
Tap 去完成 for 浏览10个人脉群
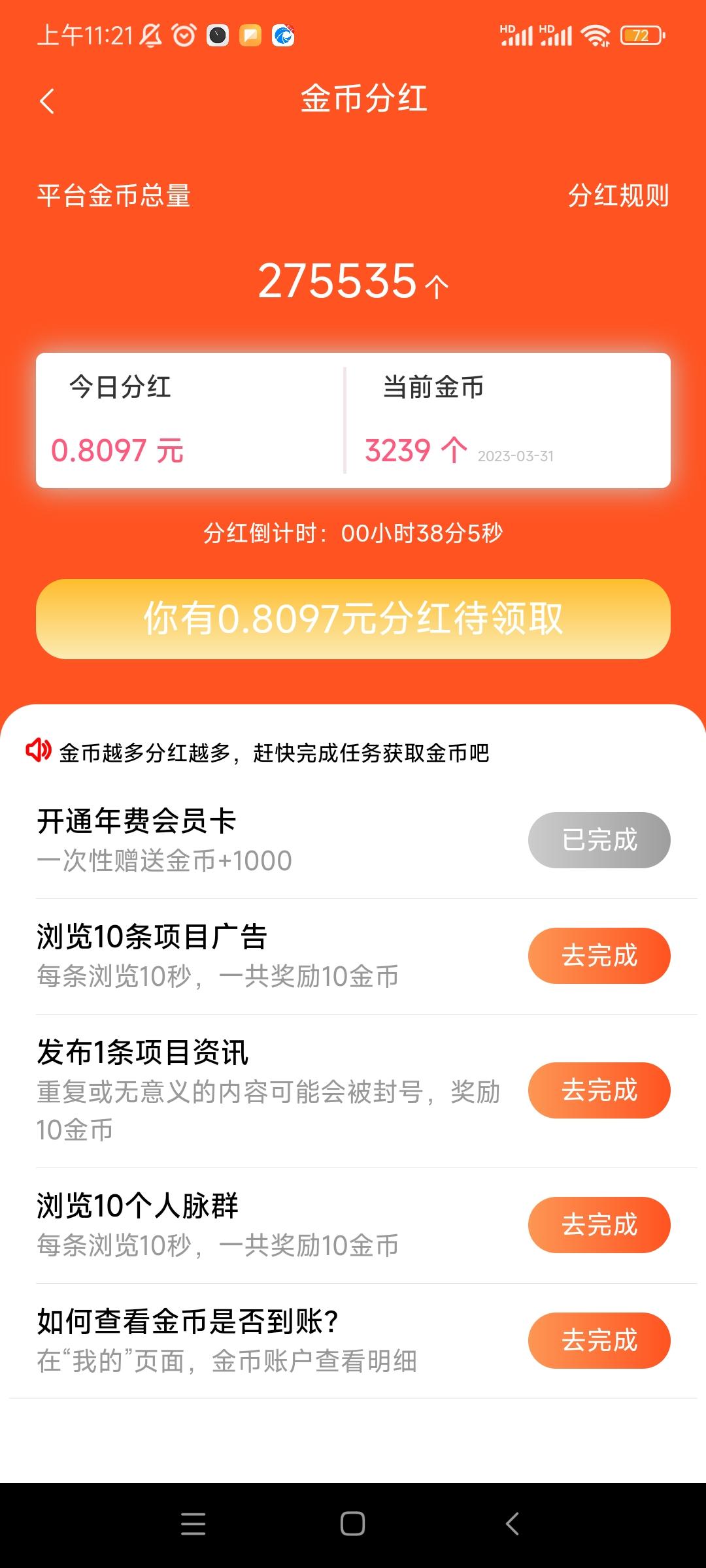pos(599,1226)
